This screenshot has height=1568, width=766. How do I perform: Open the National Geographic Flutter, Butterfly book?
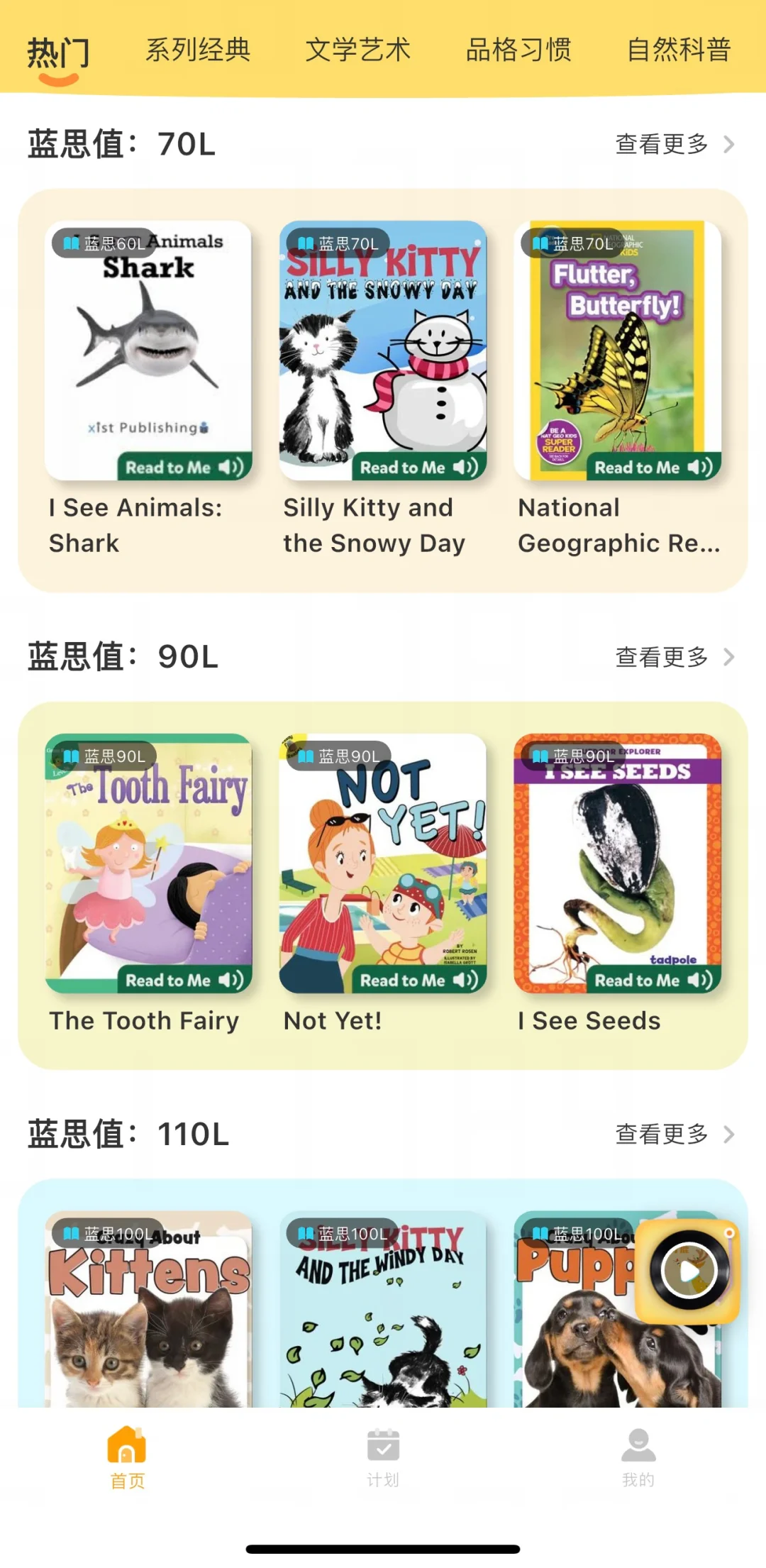(x=617, y=350)
